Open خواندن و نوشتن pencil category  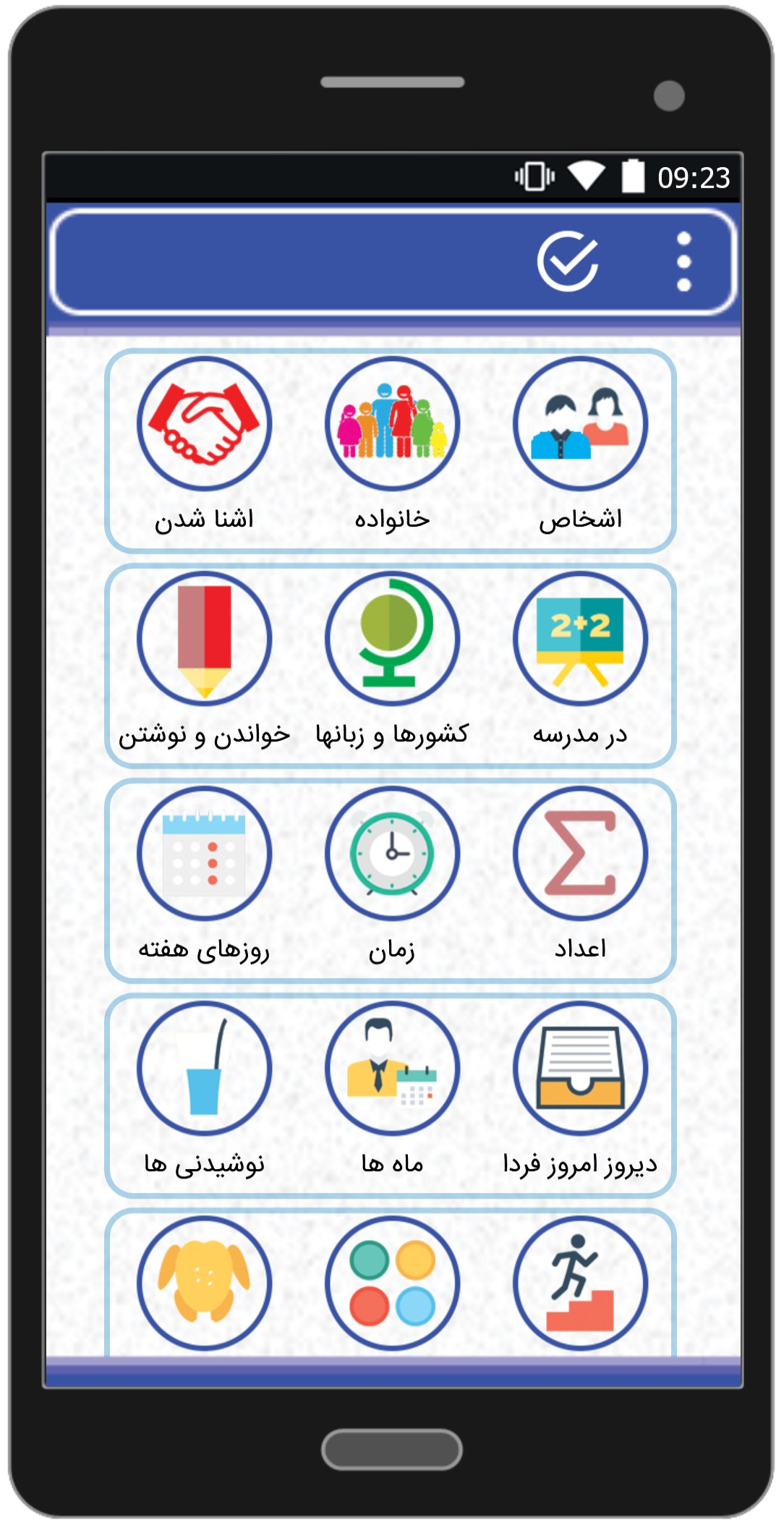coord(205,640)
